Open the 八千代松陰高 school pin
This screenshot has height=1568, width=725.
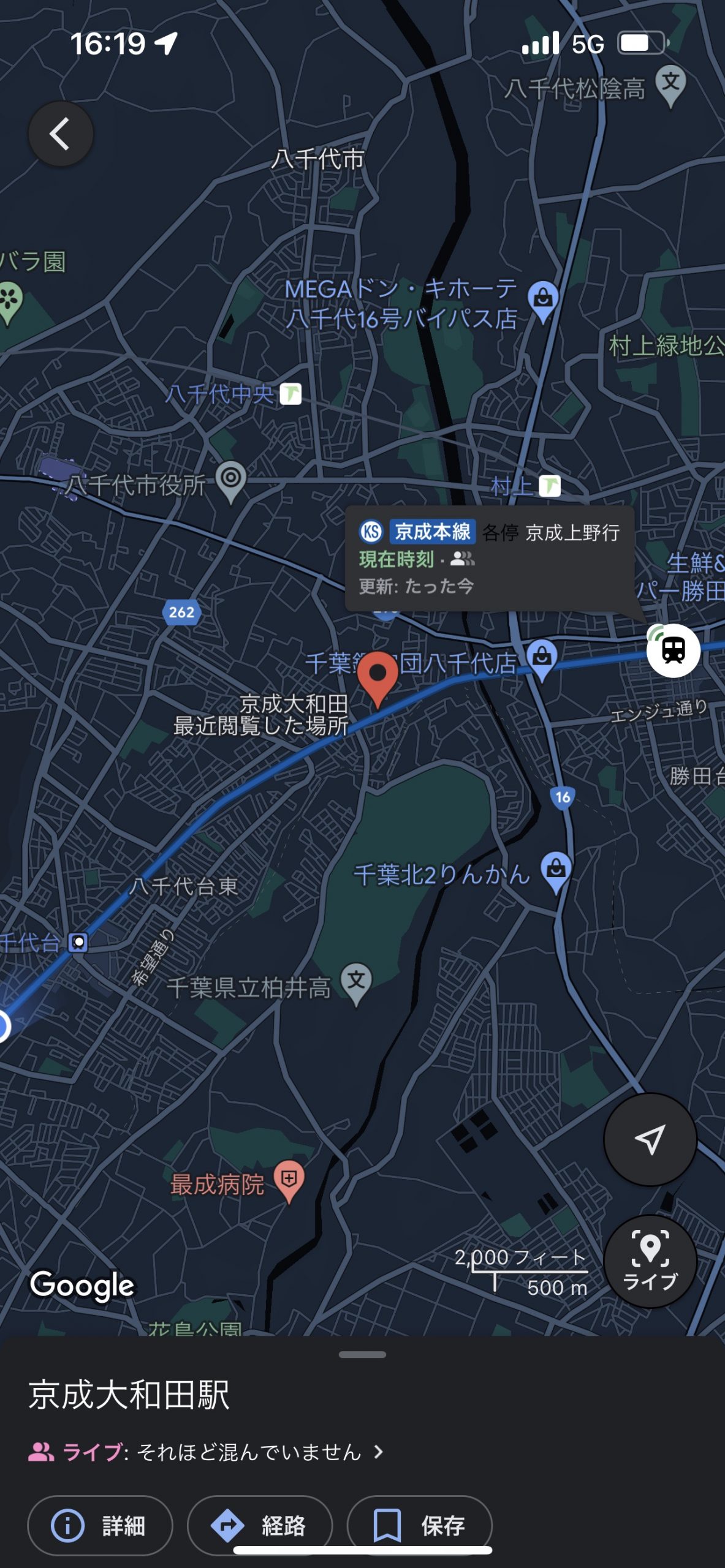click(671, 86)
